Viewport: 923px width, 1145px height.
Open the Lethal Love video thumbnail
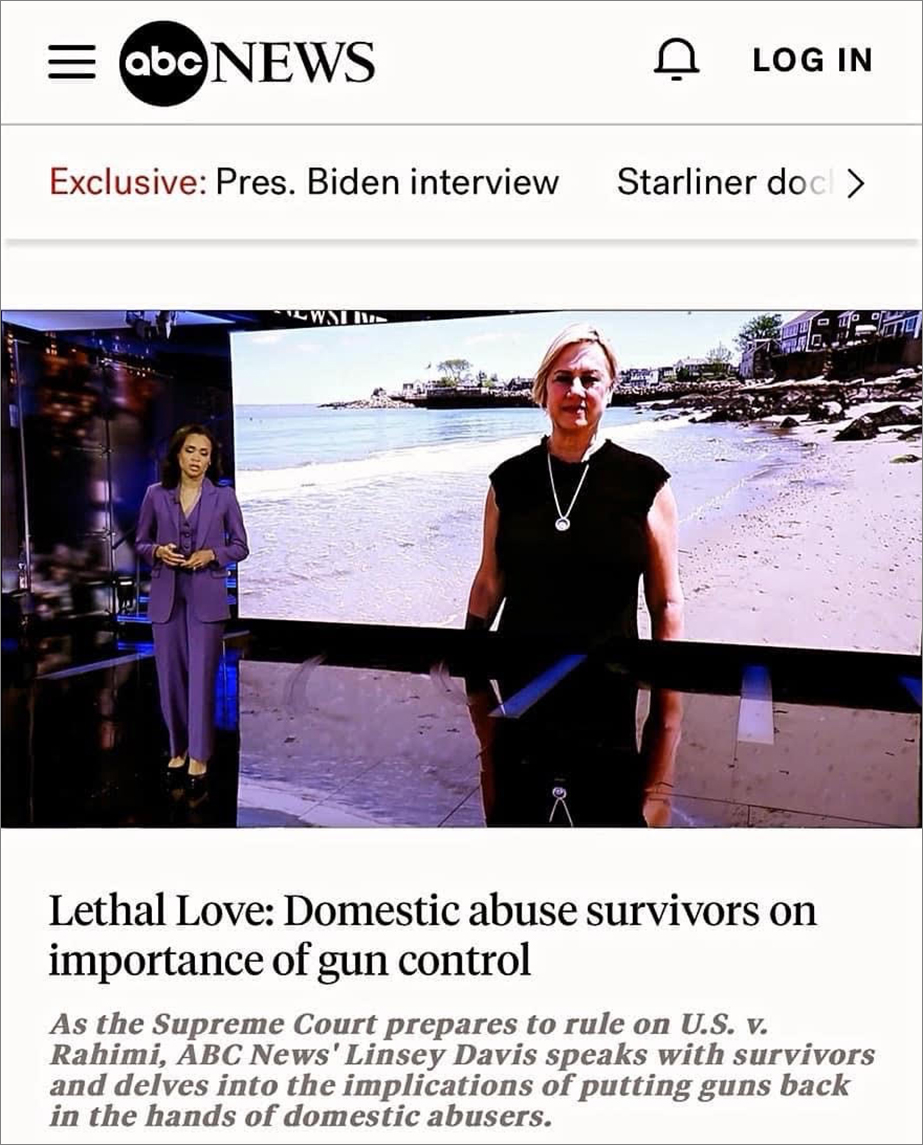(461, 568)
